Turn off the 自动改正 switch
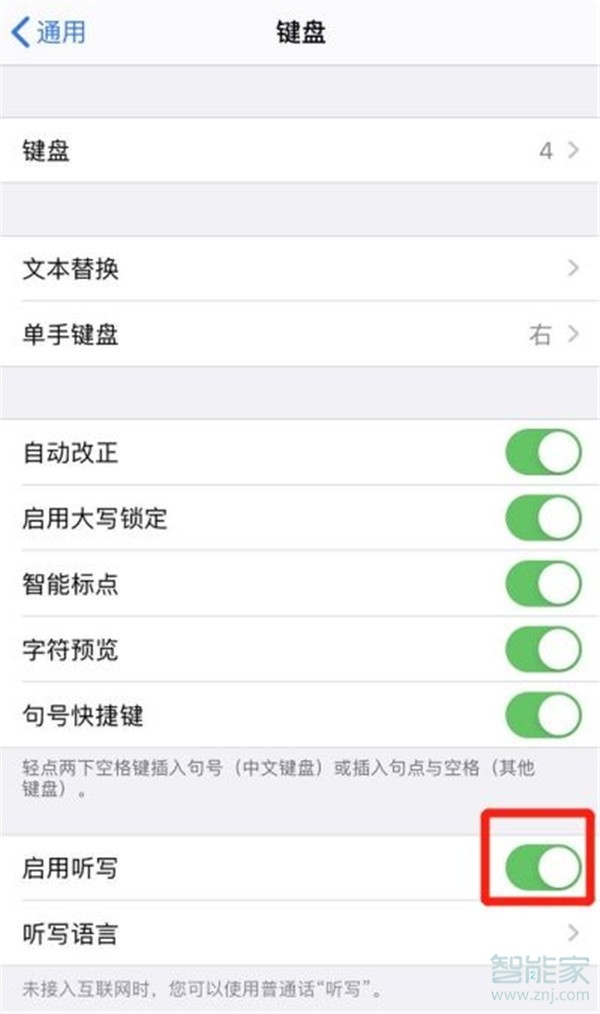The image size is (600, 1014). [x=543, y=452]
